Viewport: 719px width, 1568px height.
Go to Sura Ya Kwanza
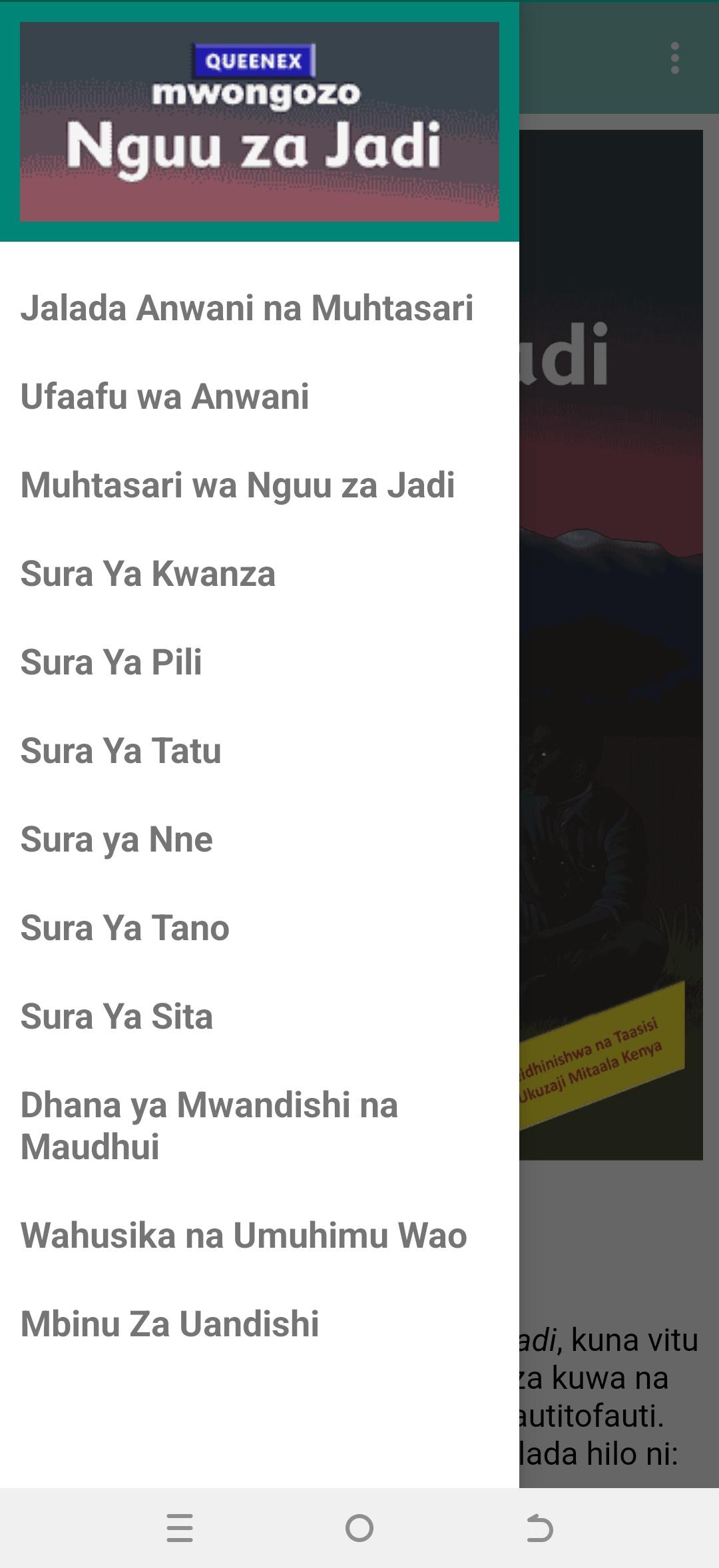point(260,574)
